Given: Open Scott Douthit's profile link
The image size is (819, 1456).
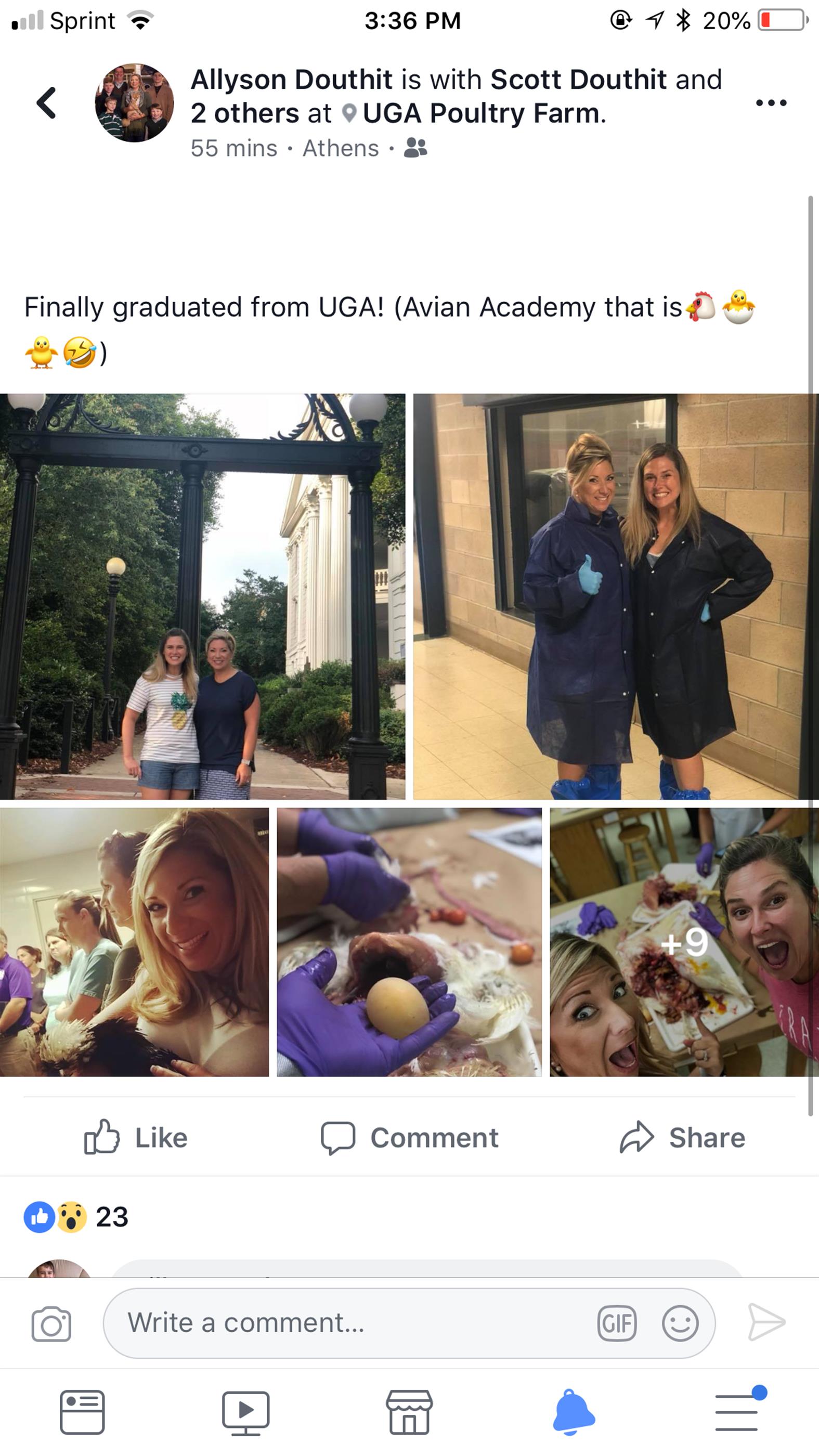Looking at the screenshot, I should pyautogui.click(x=578, y=79).
